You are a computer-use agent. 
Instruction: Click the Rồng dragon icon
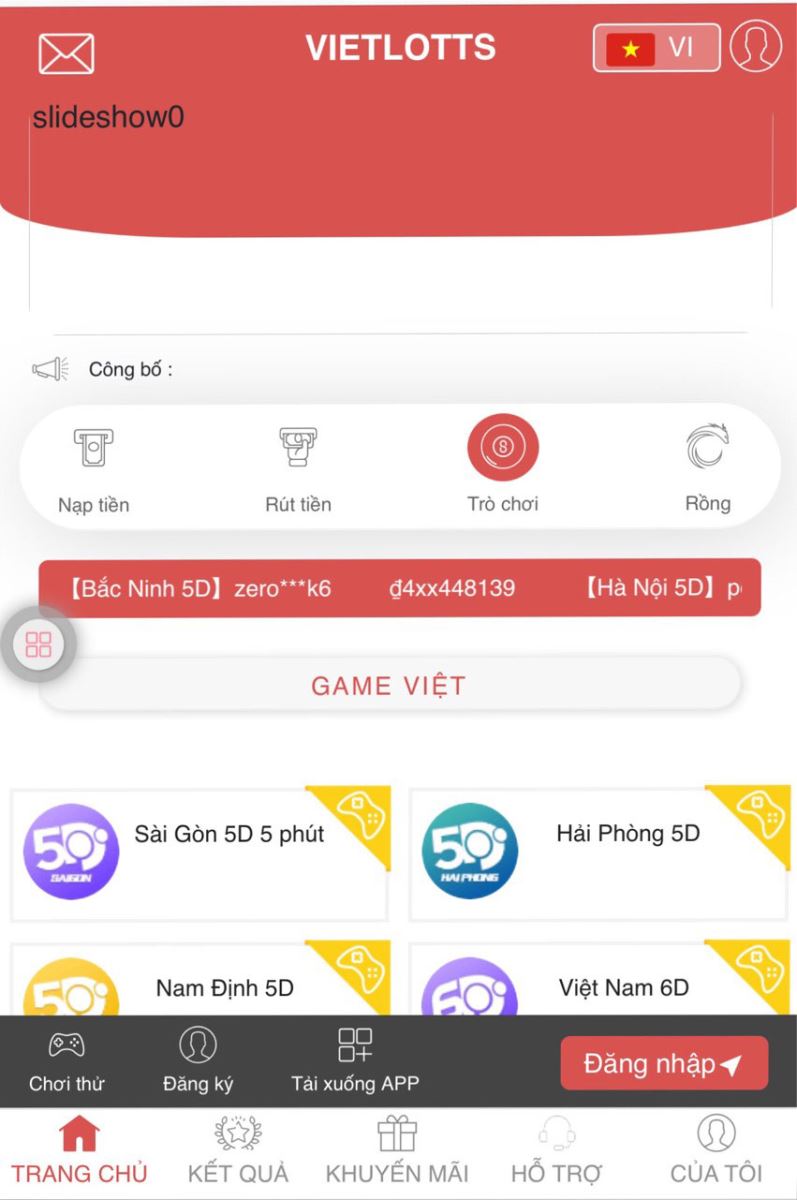[x=710, y=447]
